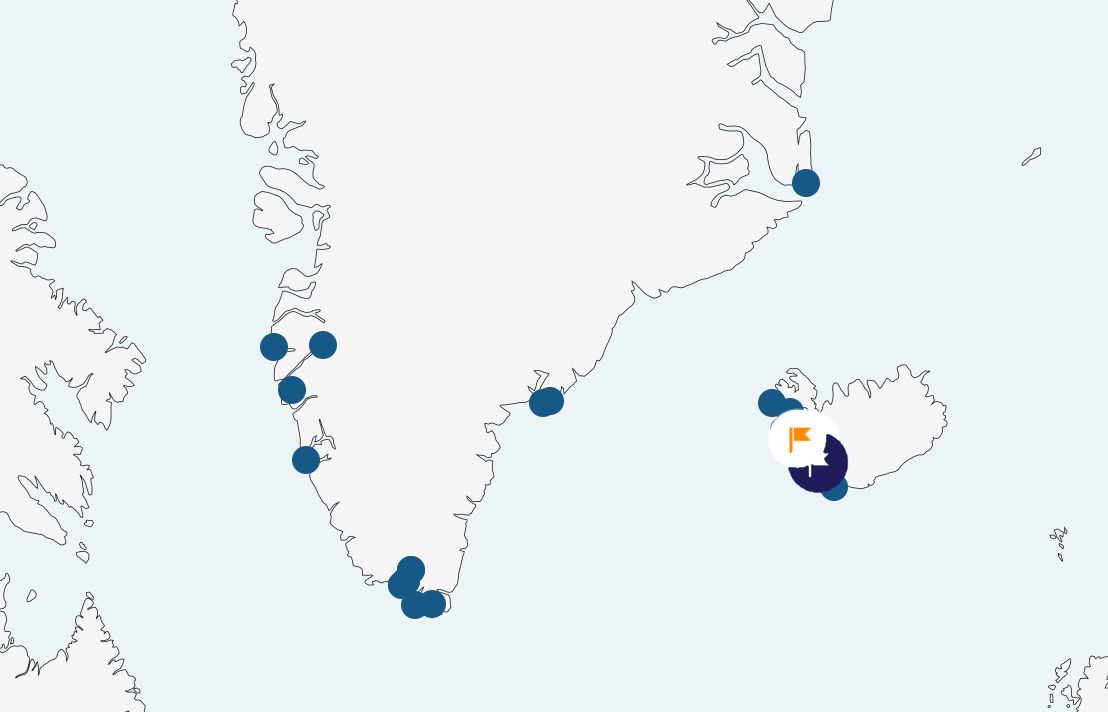
Task: Open the topmost marker of Greenland's southern tip cluster
Action: tap(411, 570)
